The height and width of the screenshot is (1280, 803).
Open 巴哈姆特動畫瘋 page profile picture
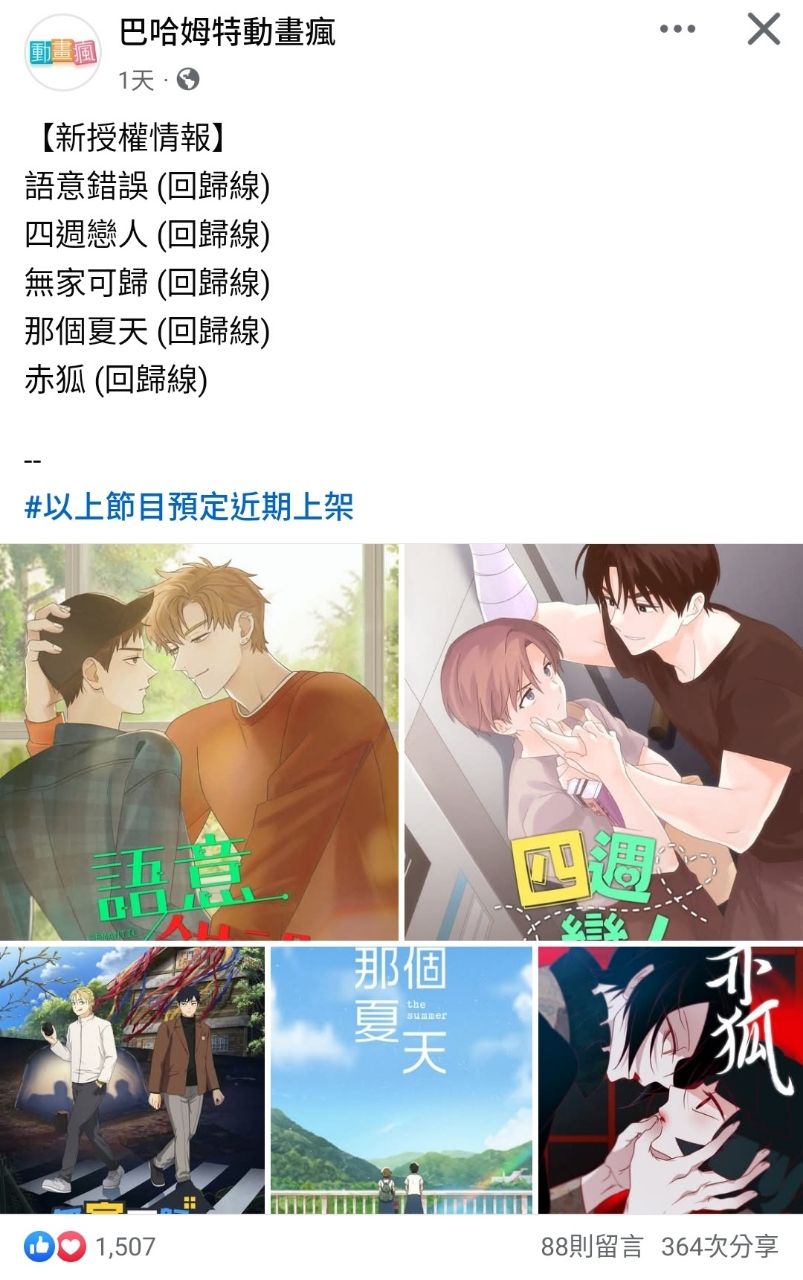point(59,54)
